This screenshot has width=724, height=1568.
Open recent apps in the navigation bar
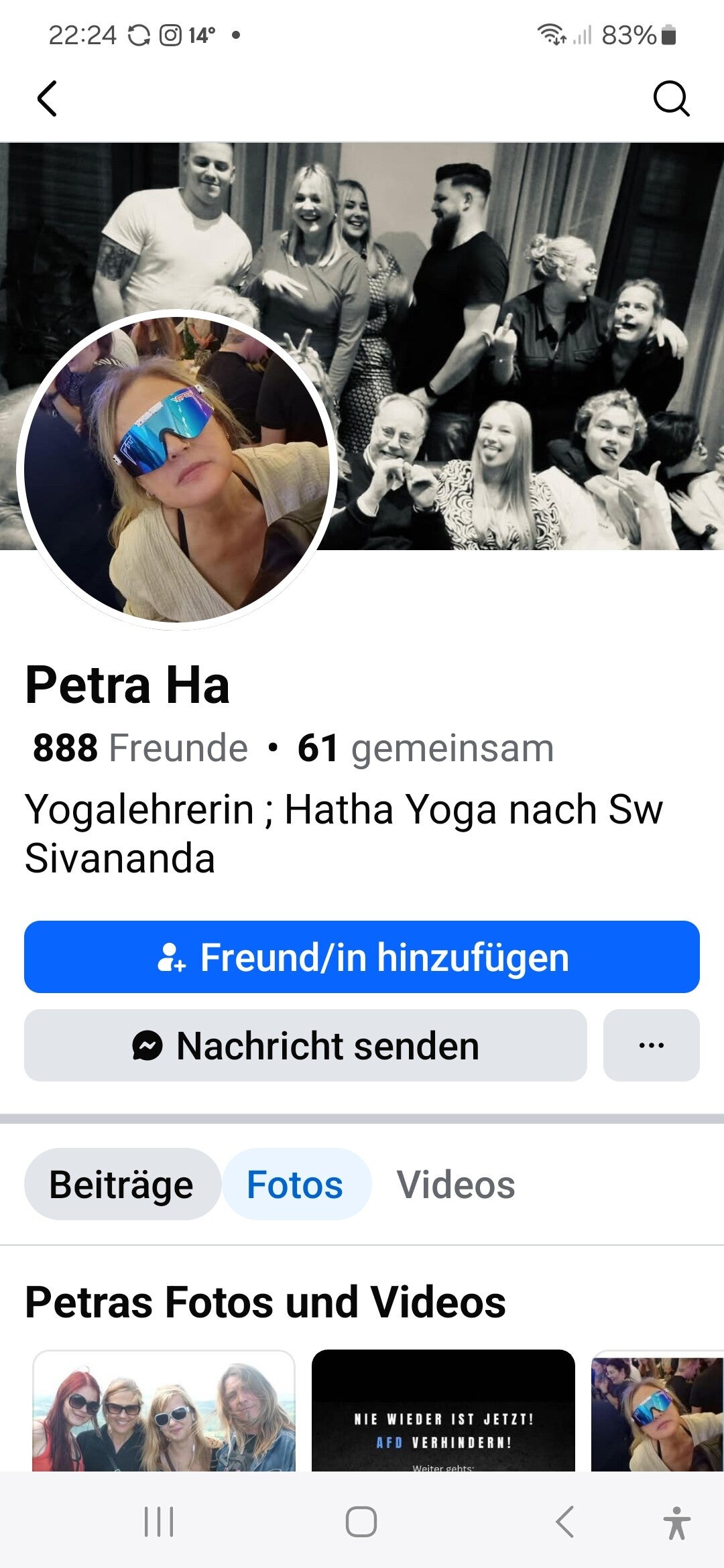[x=159, y=1521]
